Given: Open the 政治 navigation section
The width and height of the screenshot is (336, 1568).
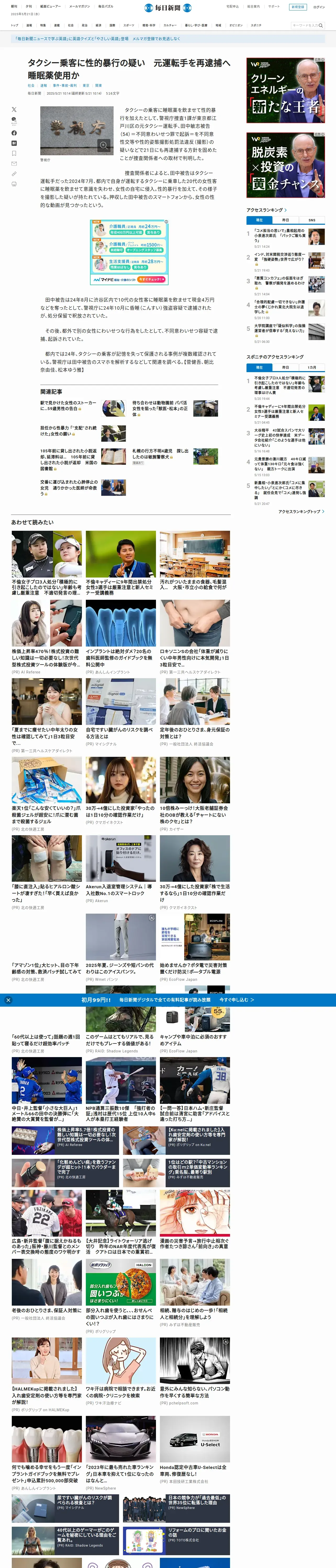Looking at the screenshot, I should 85,26.
